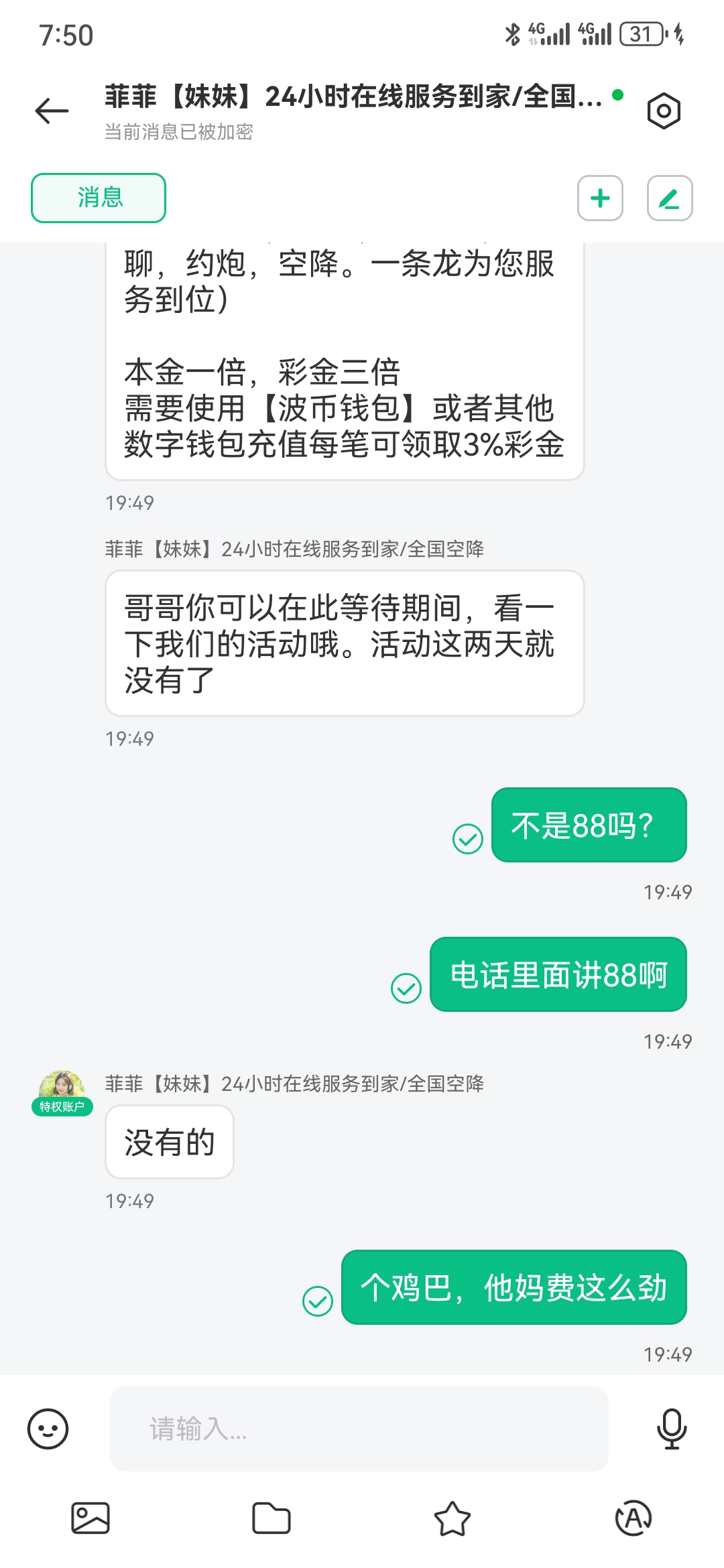Tap the green pencil edit button
Screen dimensions: 724x1568
click(x=669, y=198)
